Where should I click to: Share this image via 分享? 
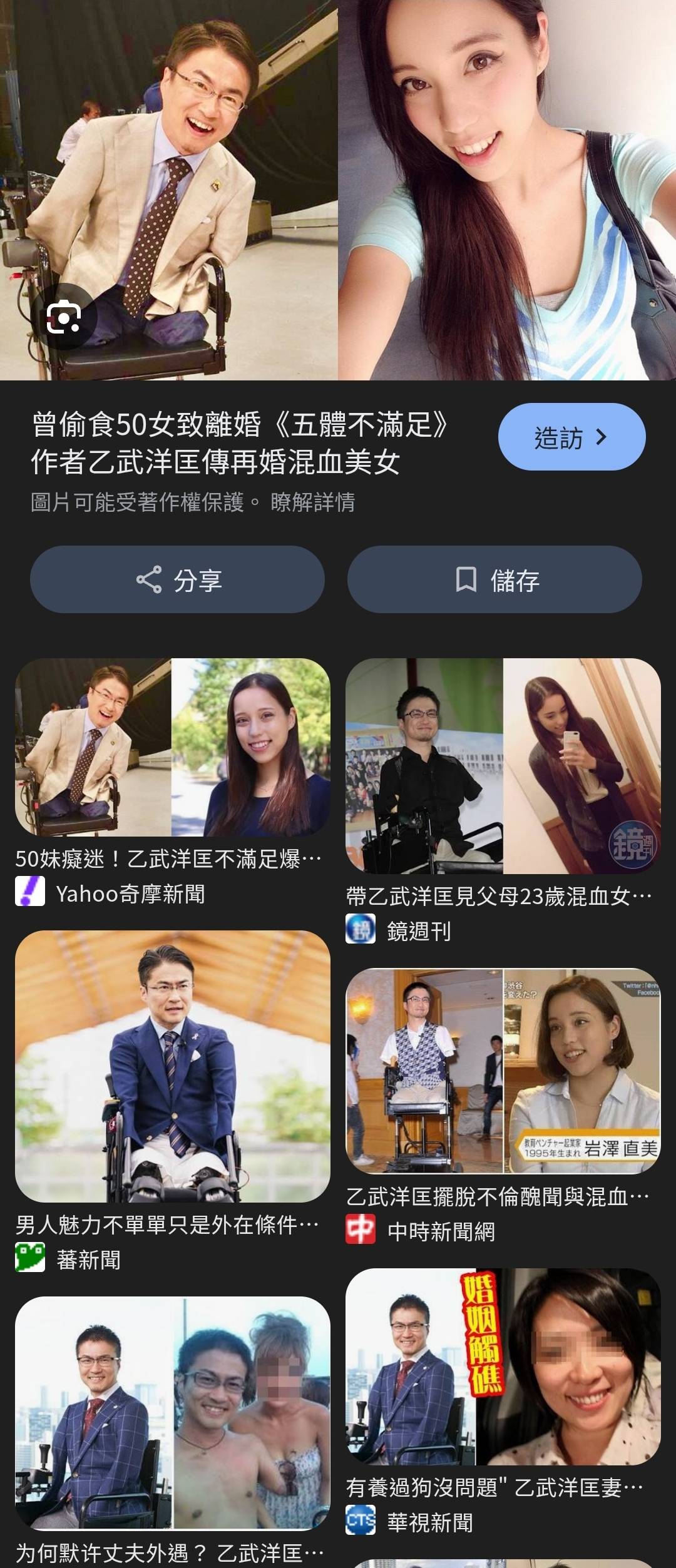177,579
